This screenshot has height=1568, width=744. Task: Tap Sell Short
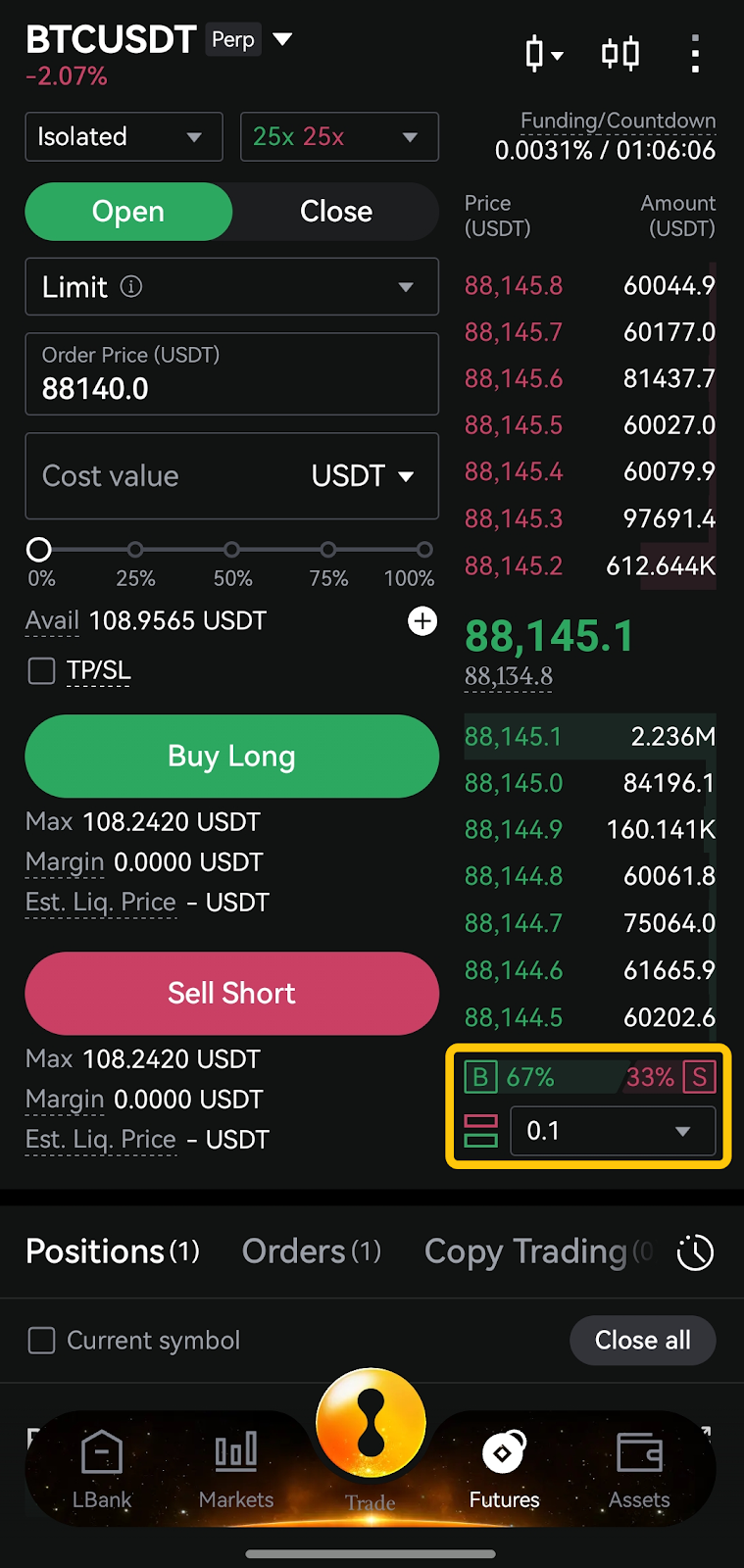point(231,994)
